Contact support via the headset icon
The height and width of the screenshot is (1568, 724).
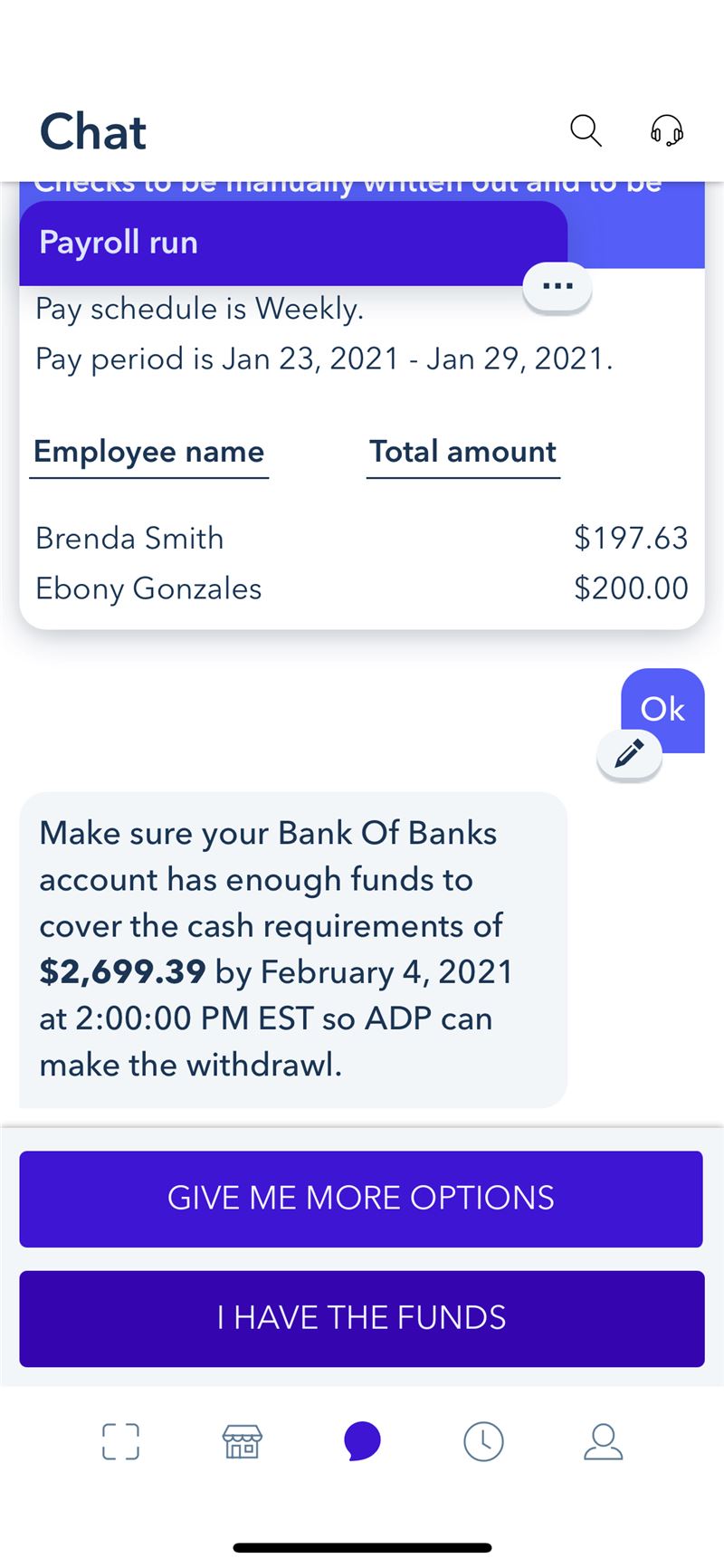(x=667, y=131)
